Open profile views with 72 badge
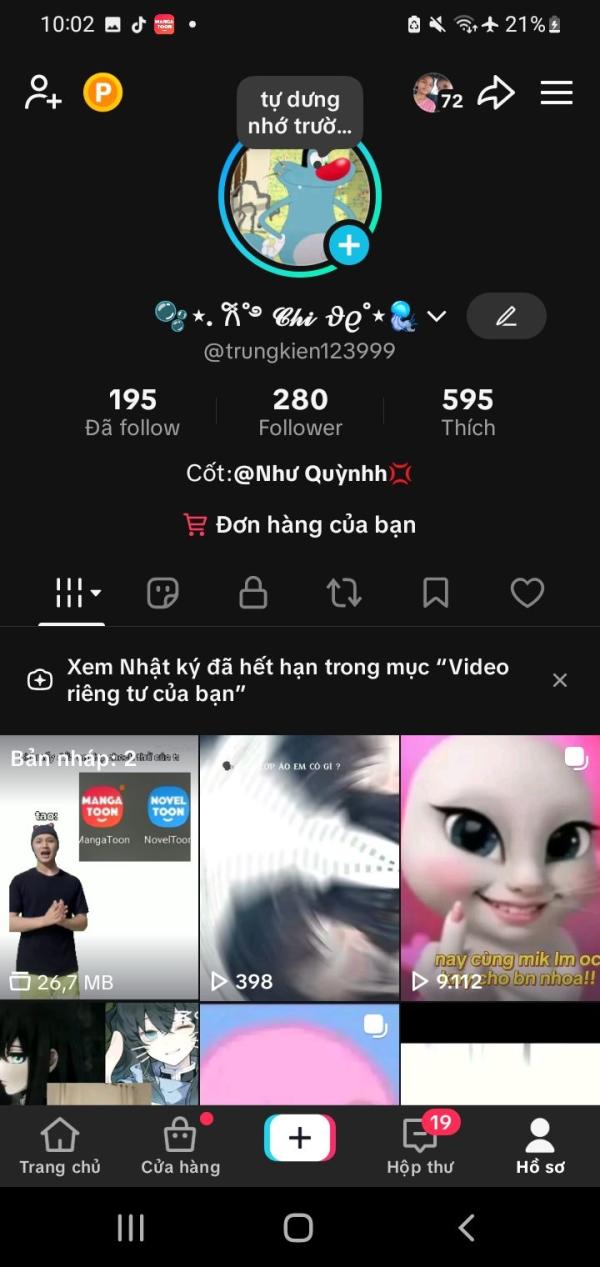The image size is (600, 1267). pos(438,93)
